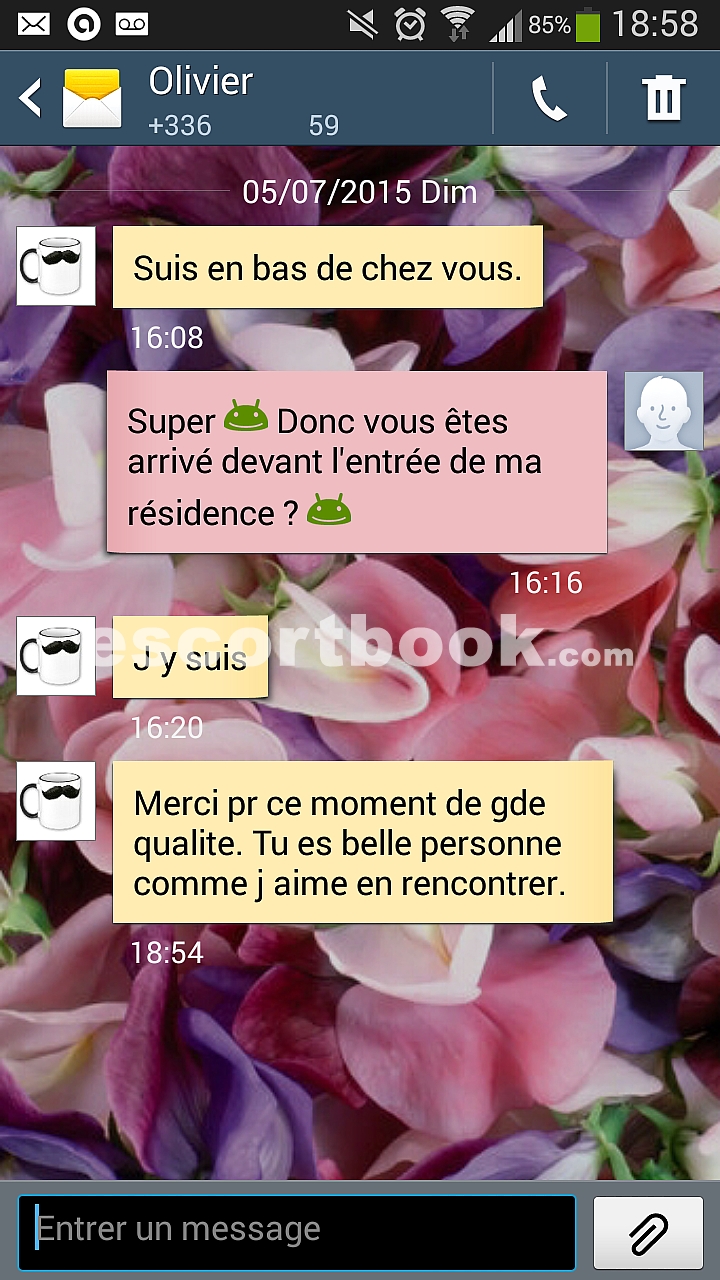Go back to the conversation list
720x1280 pixels.
30,98
